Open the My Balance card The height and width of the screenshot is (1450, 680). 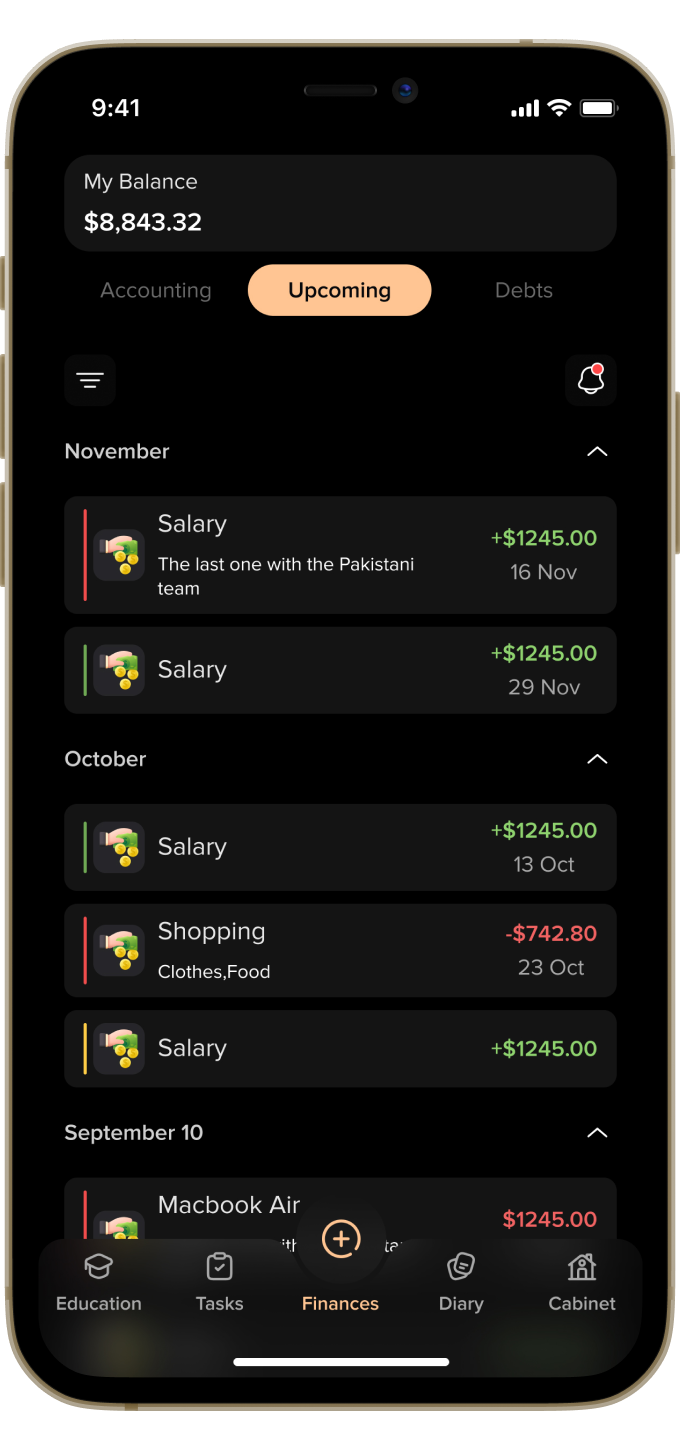tap(340, 203)
